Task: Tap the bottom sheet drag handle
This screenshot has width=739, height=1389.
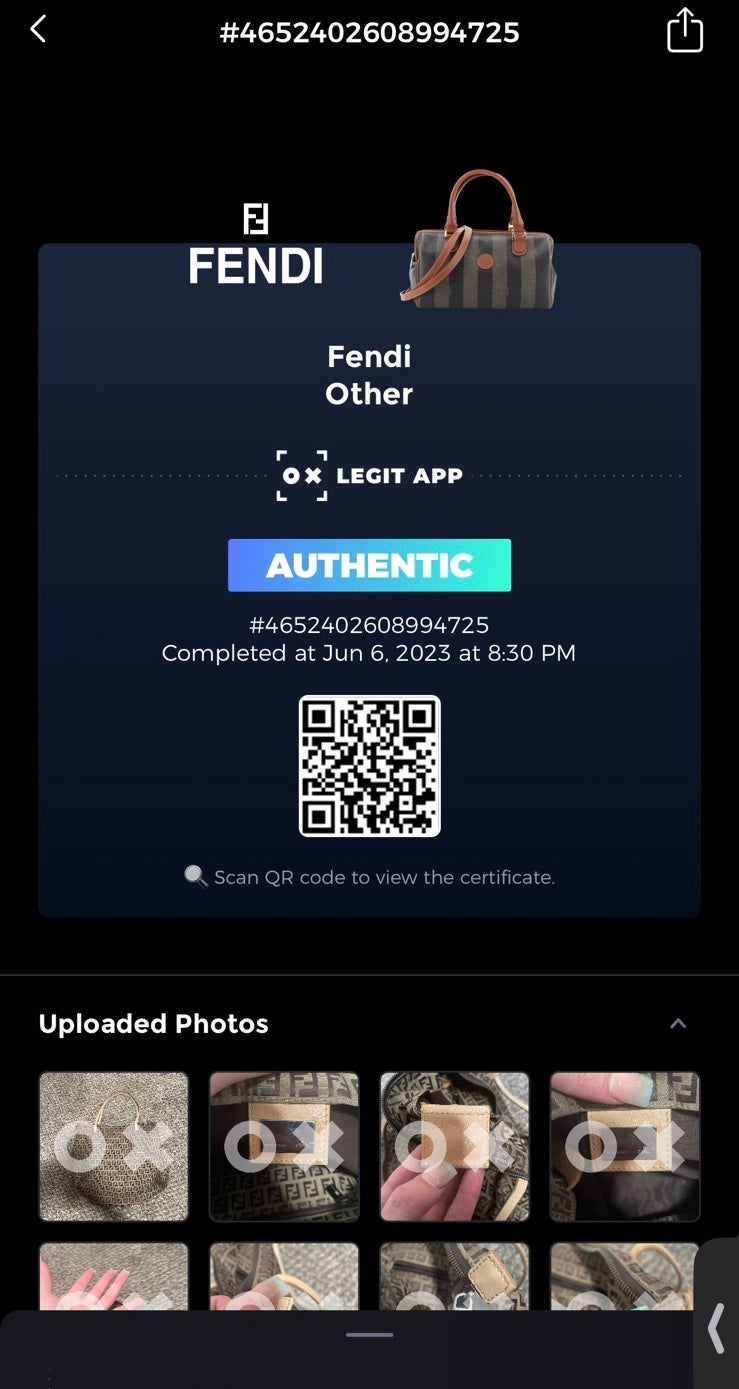Action: 369,1334
